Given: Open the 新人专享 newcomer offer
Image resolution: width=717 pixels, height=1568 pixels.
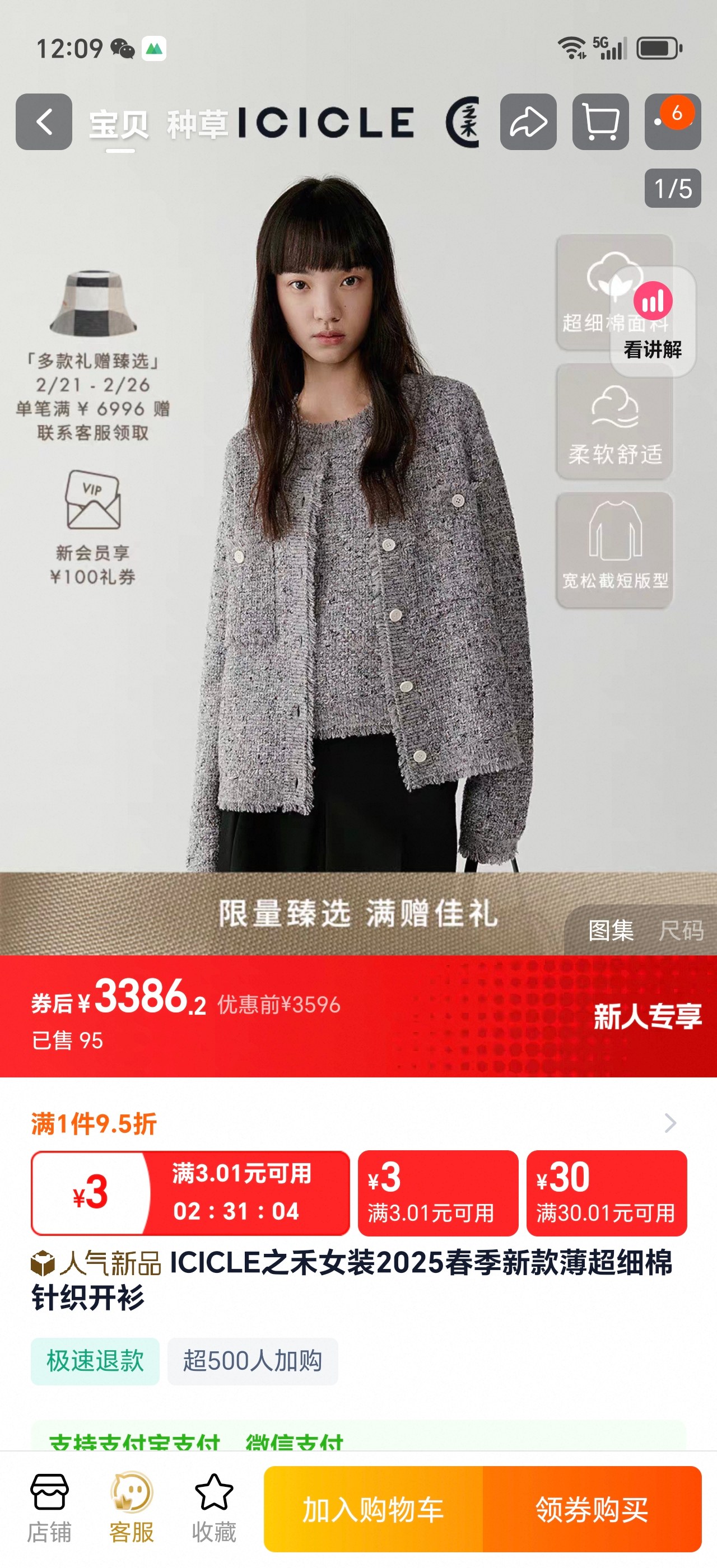Looking at the screenshot, I should tap(647, 1016).
